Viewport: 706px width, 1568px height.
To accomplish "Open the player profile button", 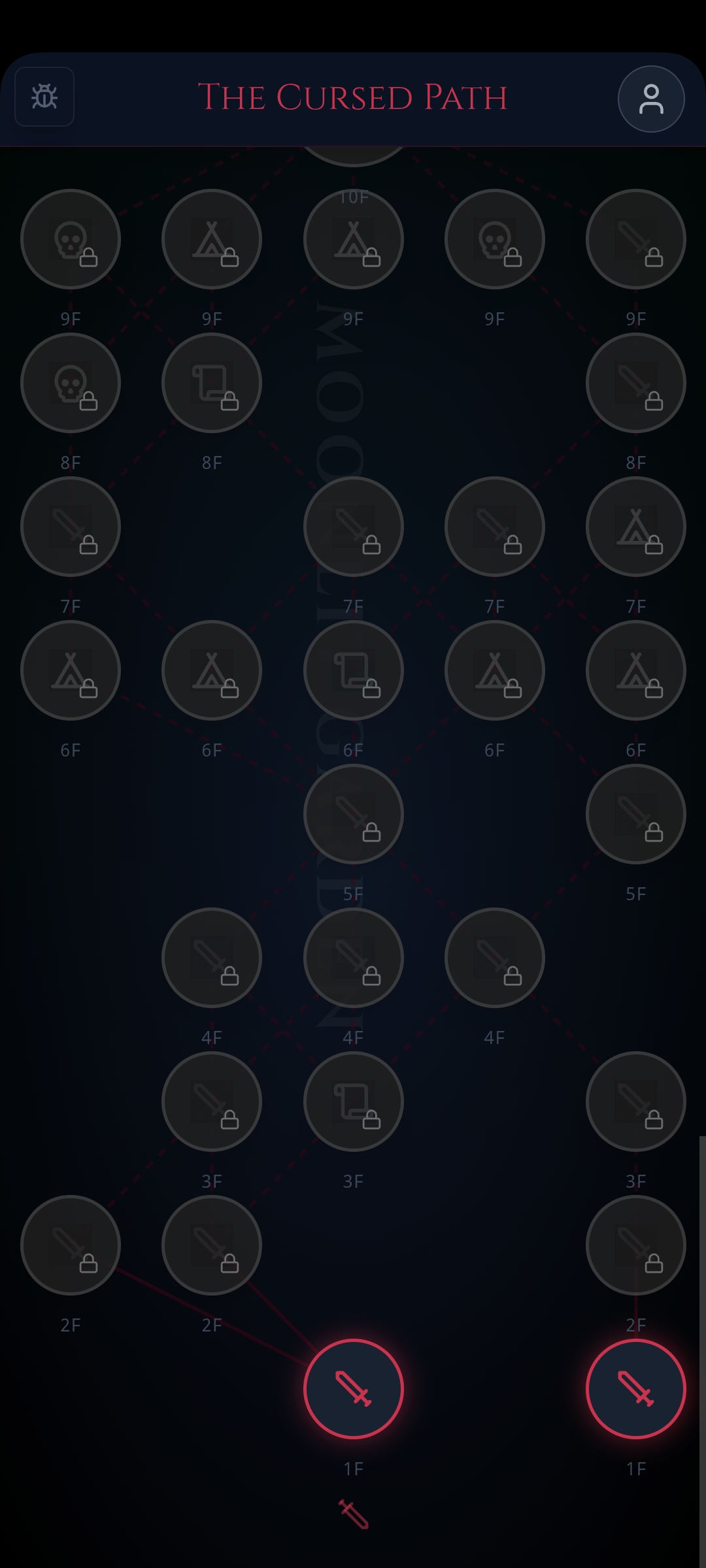I will click(651, 99).
